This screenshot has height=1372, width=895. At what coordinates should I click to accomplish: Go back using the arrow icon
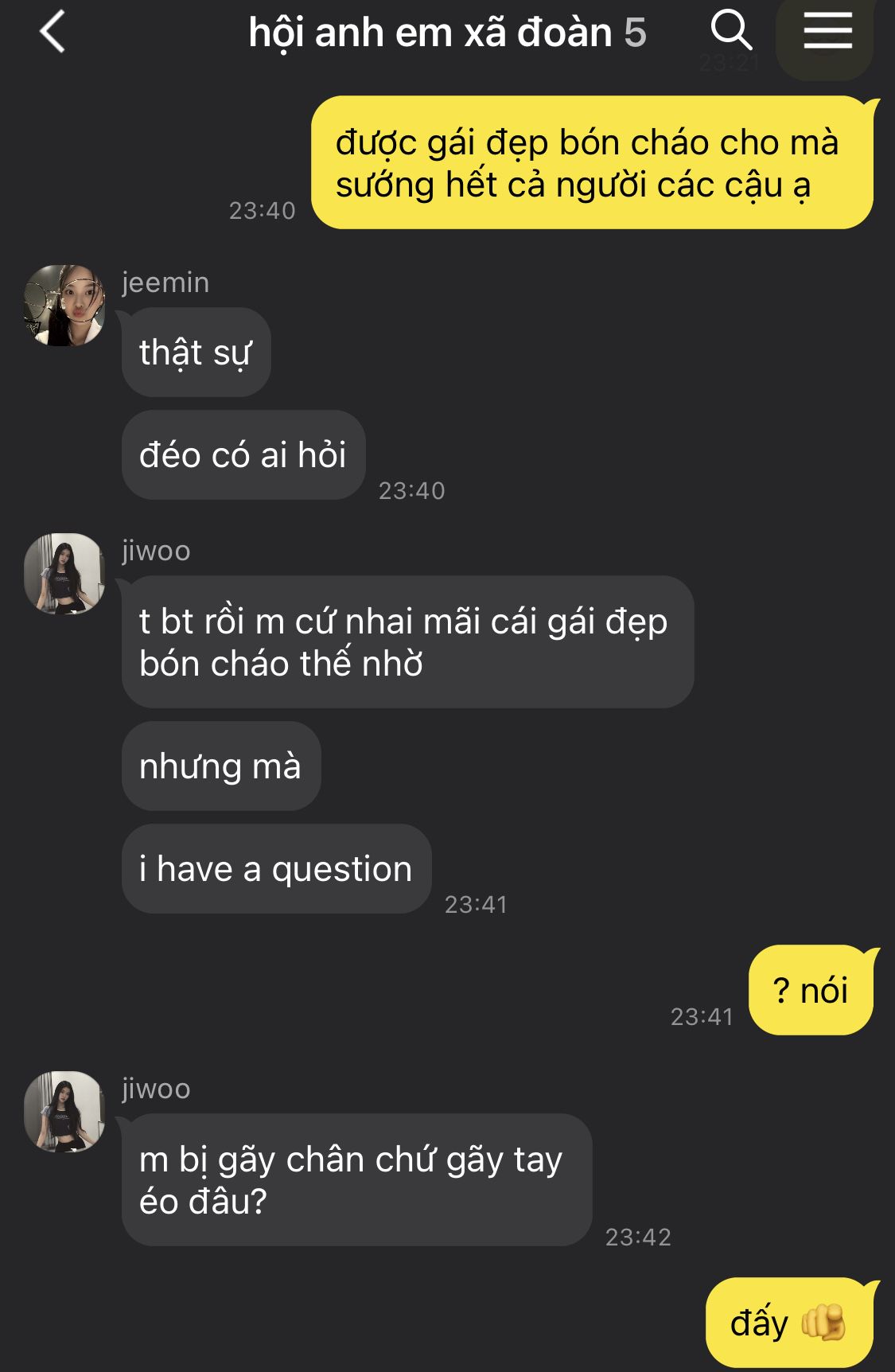[x=53, y=33]
